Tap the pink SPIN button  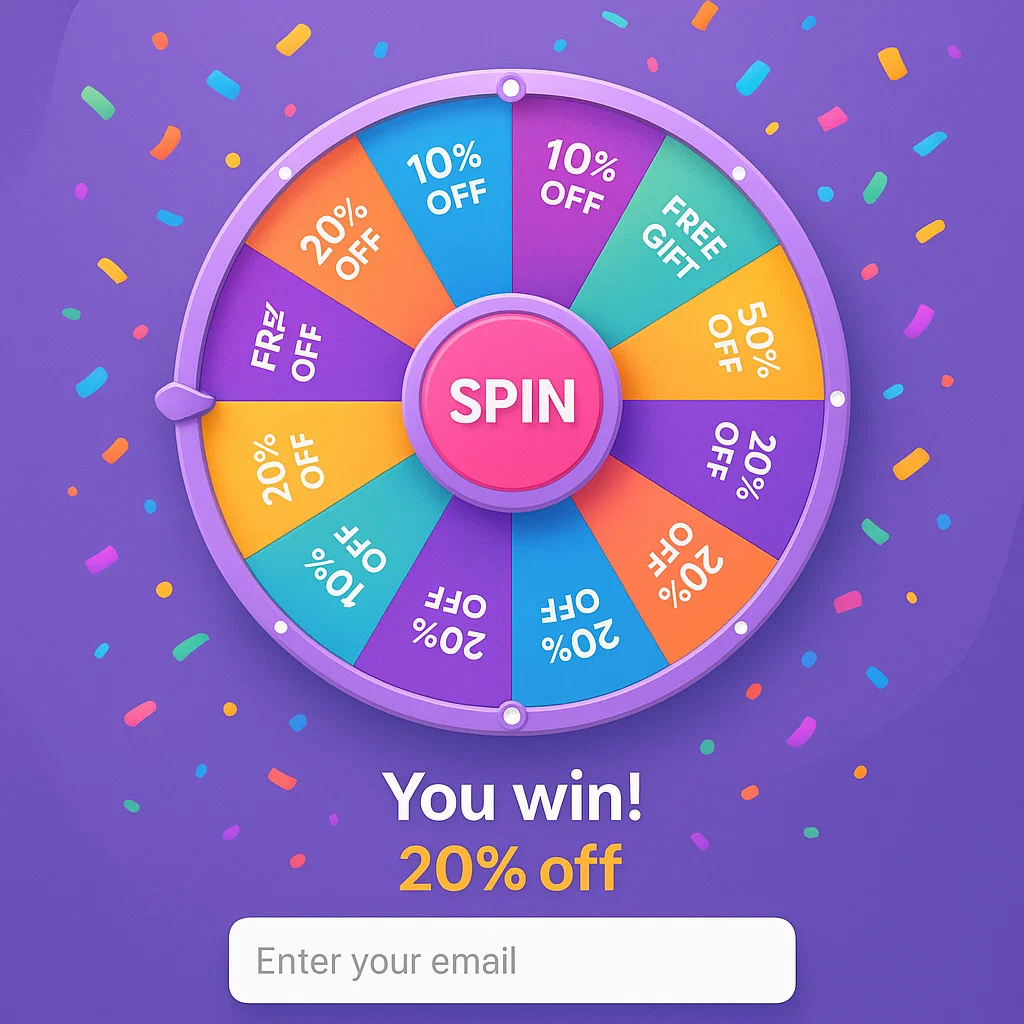512,401
